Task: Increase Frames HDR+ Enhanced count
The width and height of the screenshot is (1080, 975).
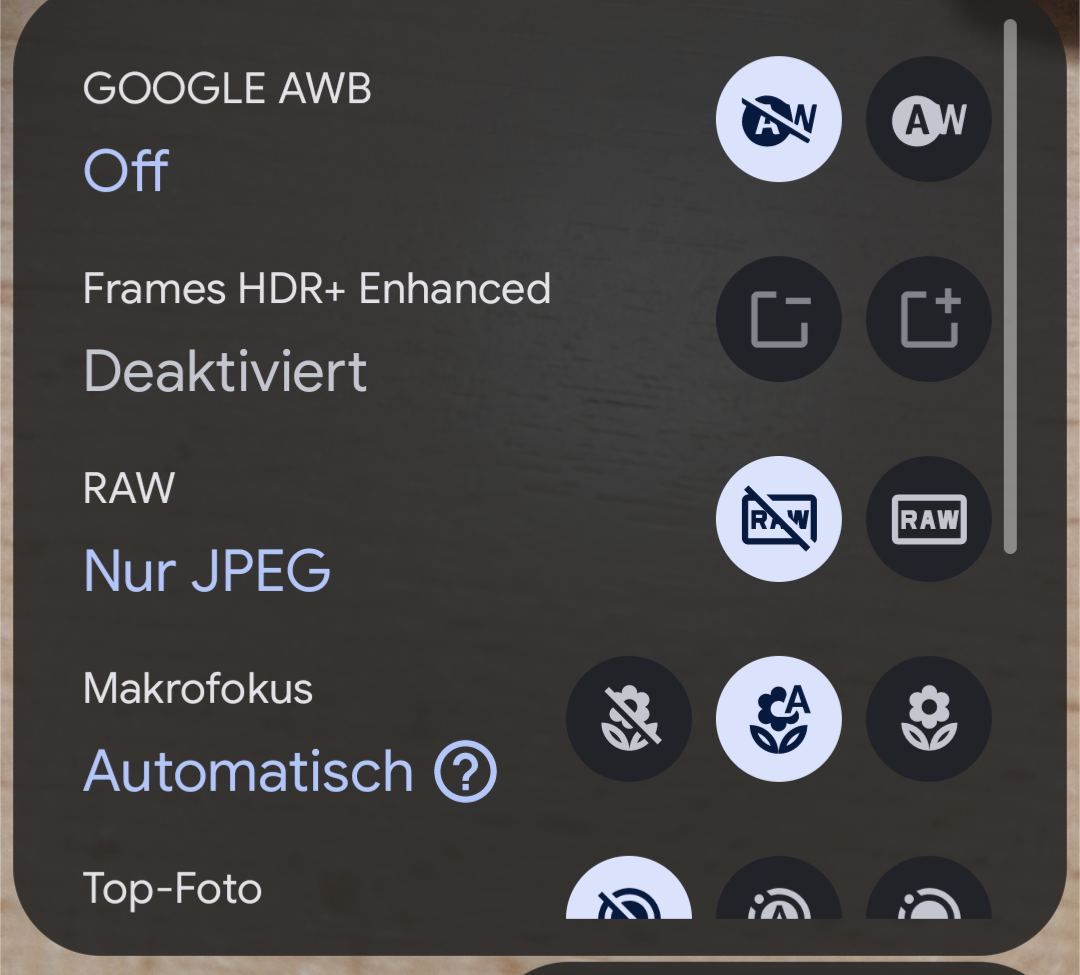Action: pos(928,319)
